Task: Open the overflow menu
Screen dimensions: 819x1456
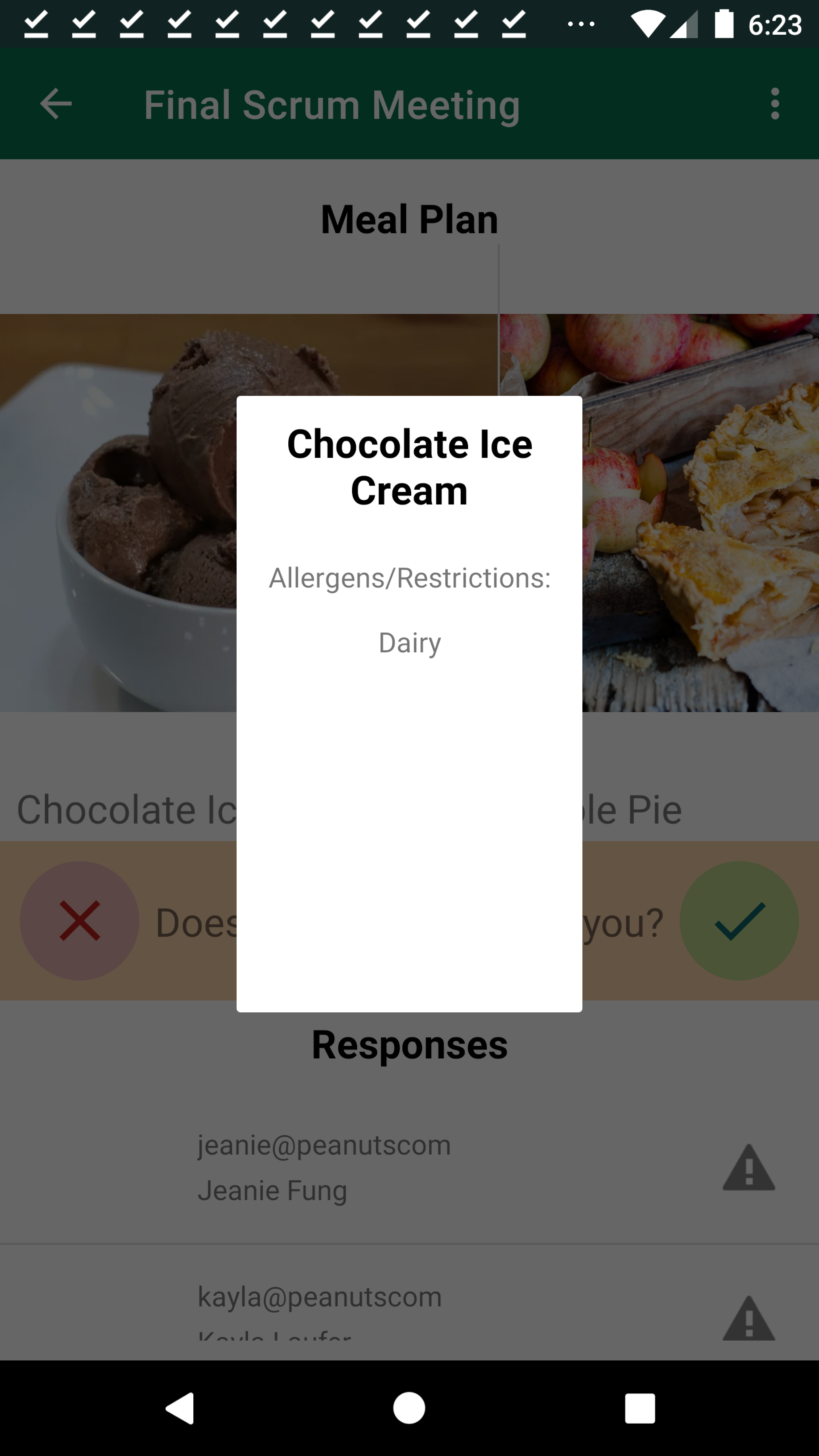Action: point(774,104)
